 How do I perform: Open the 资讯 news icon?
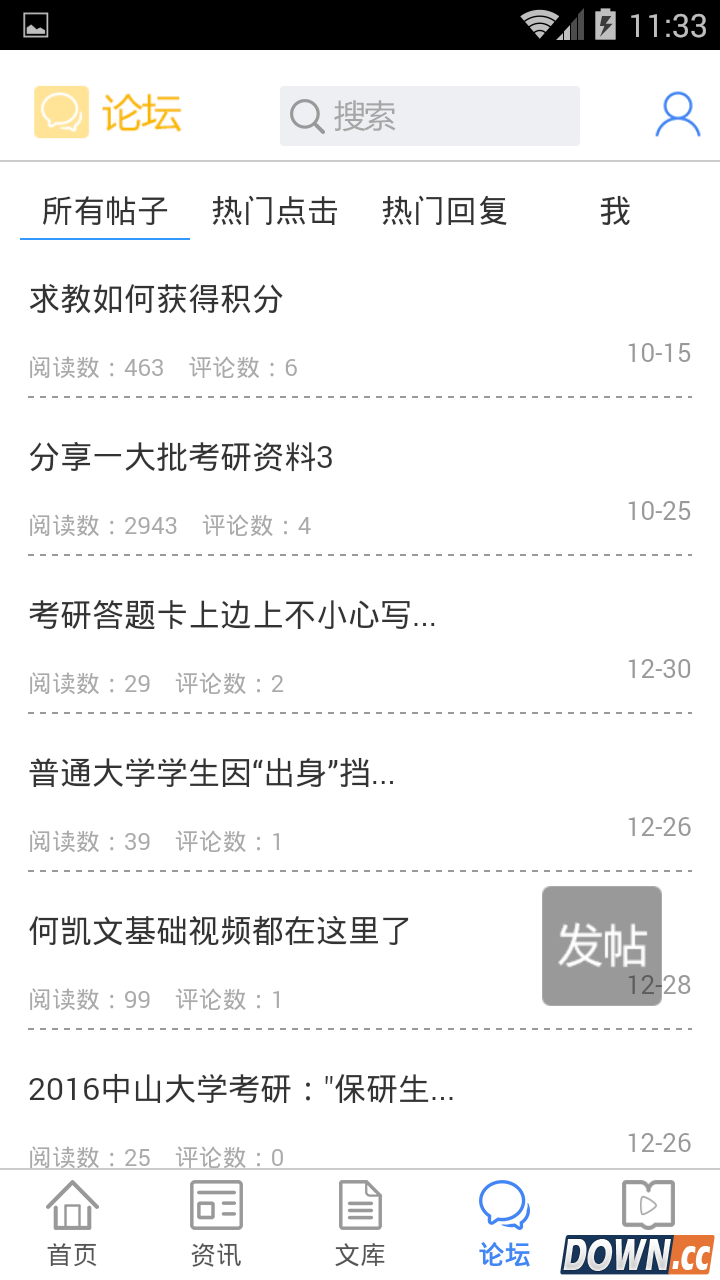tap(216, 1207)
